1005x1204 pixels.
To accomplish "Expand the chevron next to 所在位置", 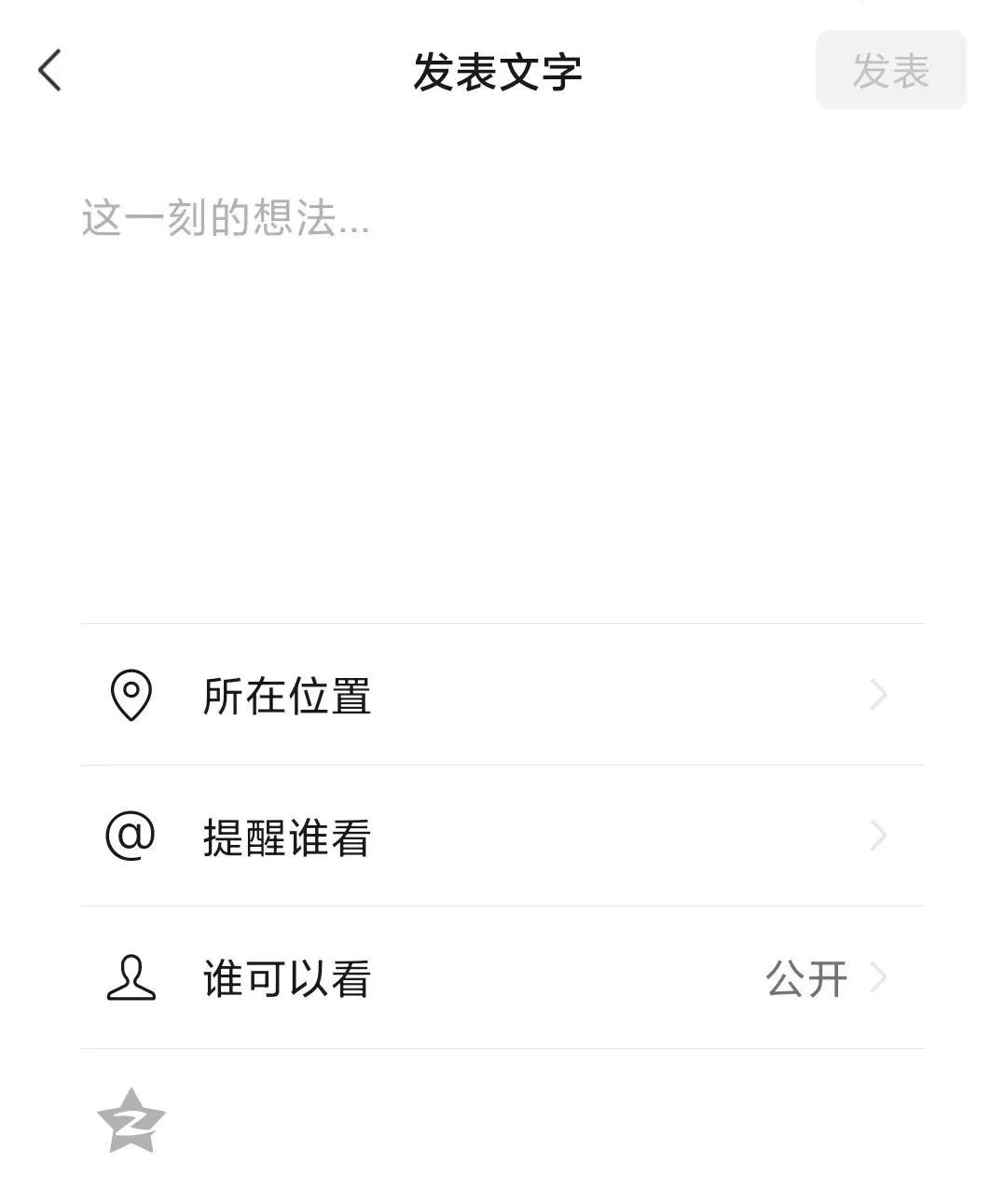I will click(x=877, y=692).
